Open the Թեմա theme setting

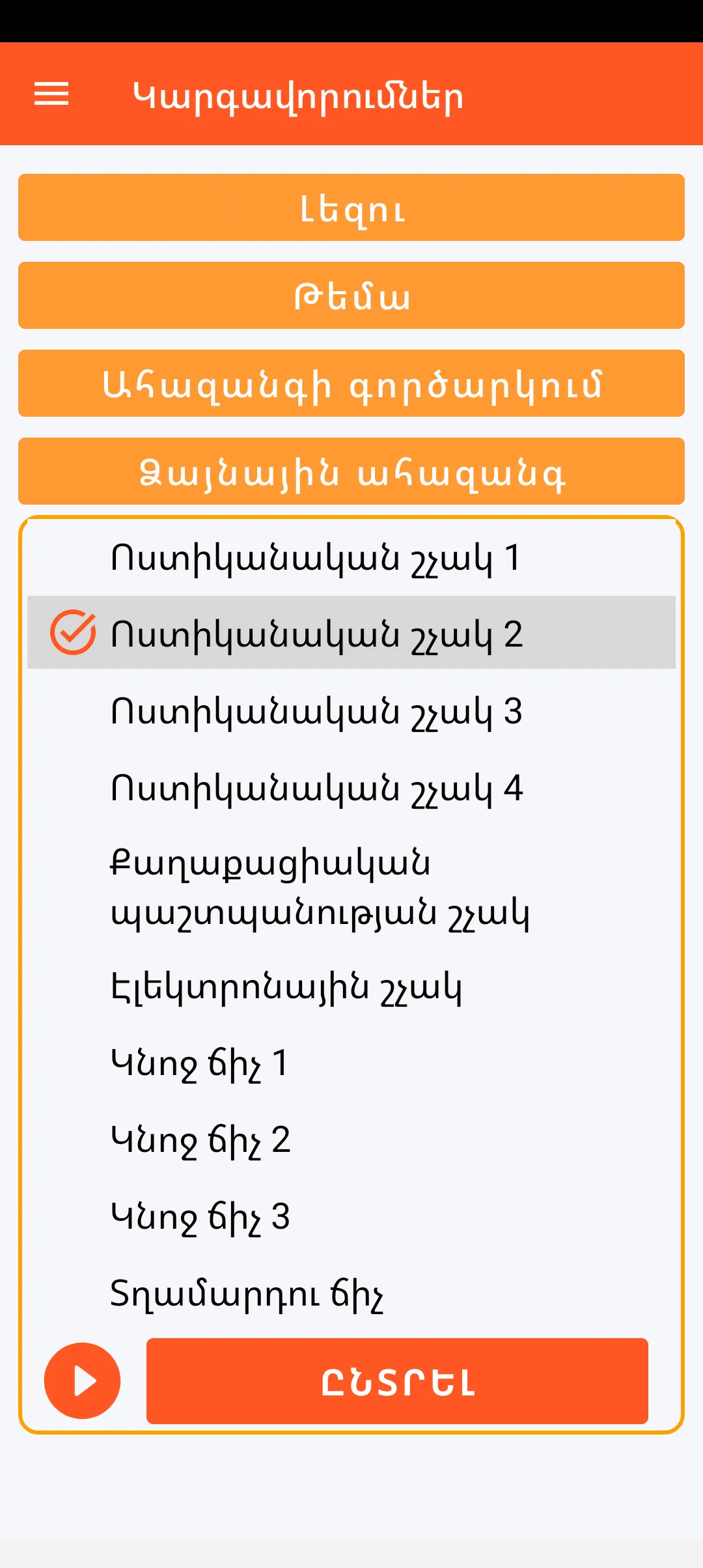click(x=351, y=296)
